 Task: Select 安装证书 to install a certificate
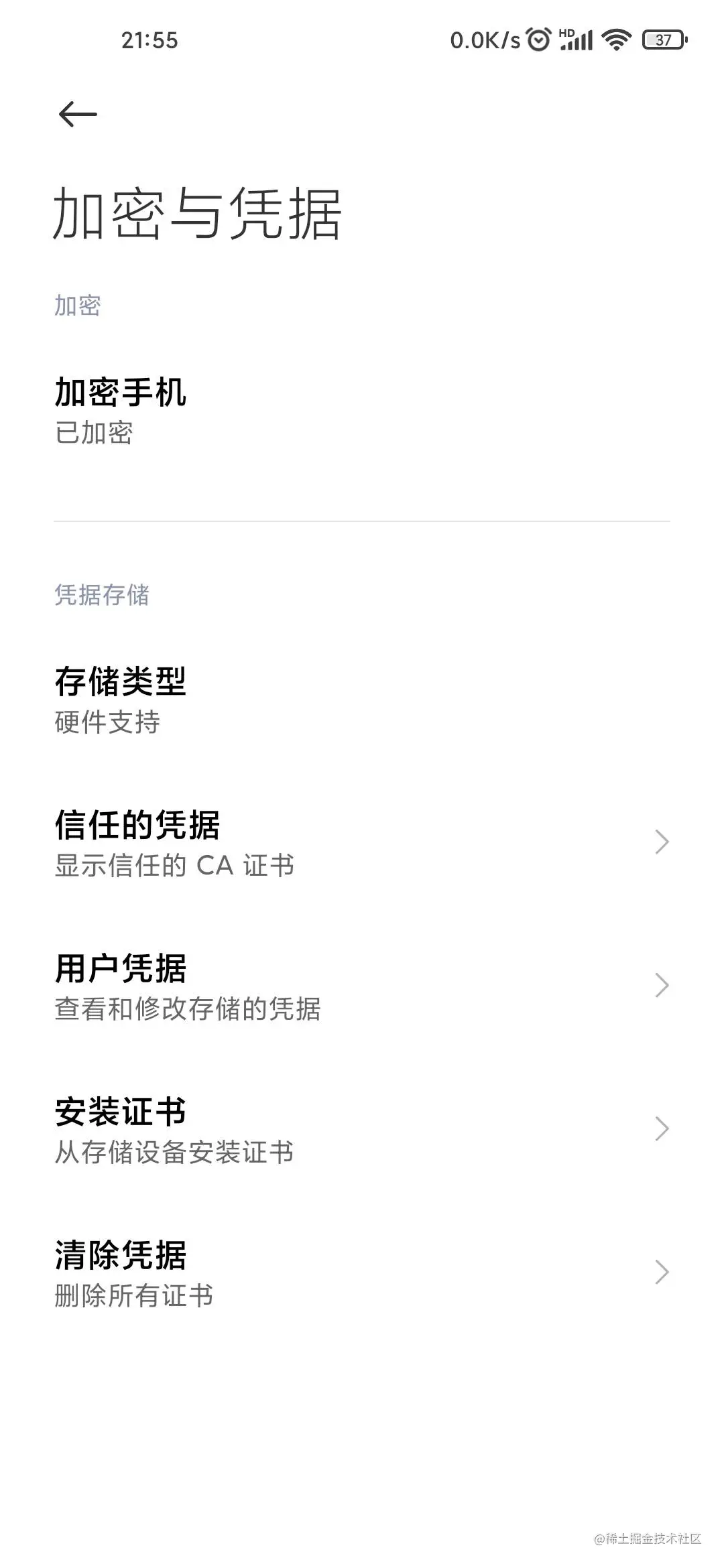[x=362, y=1129]
